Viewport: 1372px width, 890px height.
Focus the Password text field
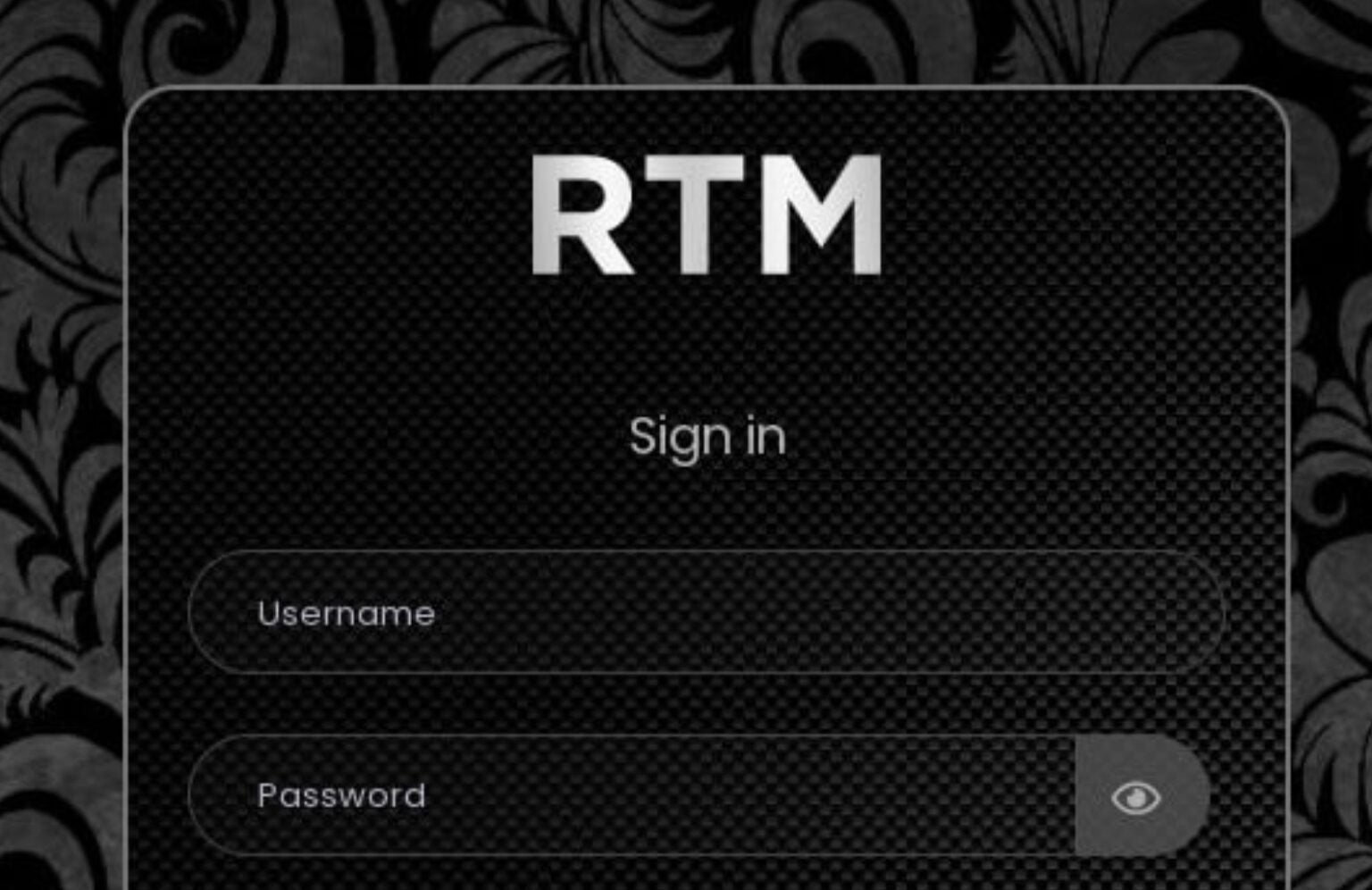[630, 795]
